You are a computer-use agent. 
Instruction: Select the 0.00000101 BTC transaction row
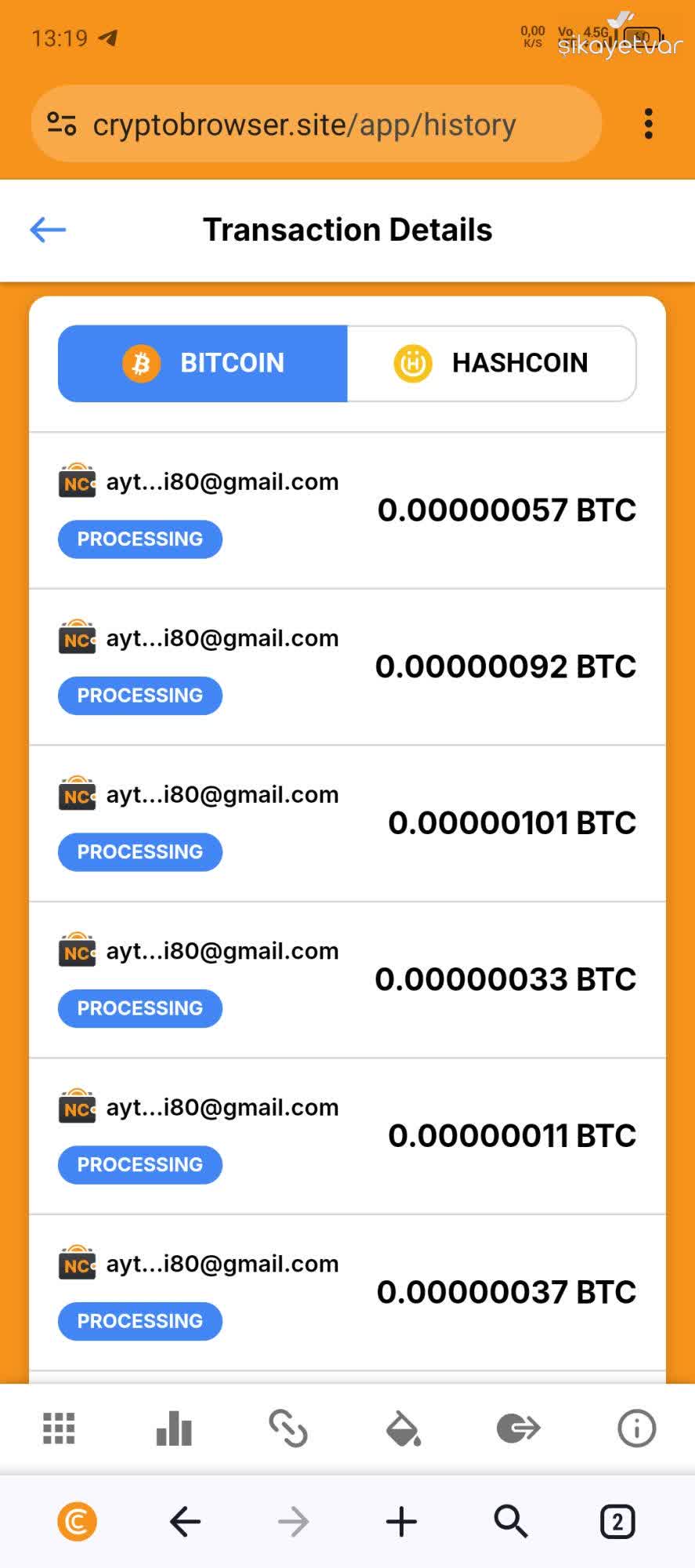347,822
